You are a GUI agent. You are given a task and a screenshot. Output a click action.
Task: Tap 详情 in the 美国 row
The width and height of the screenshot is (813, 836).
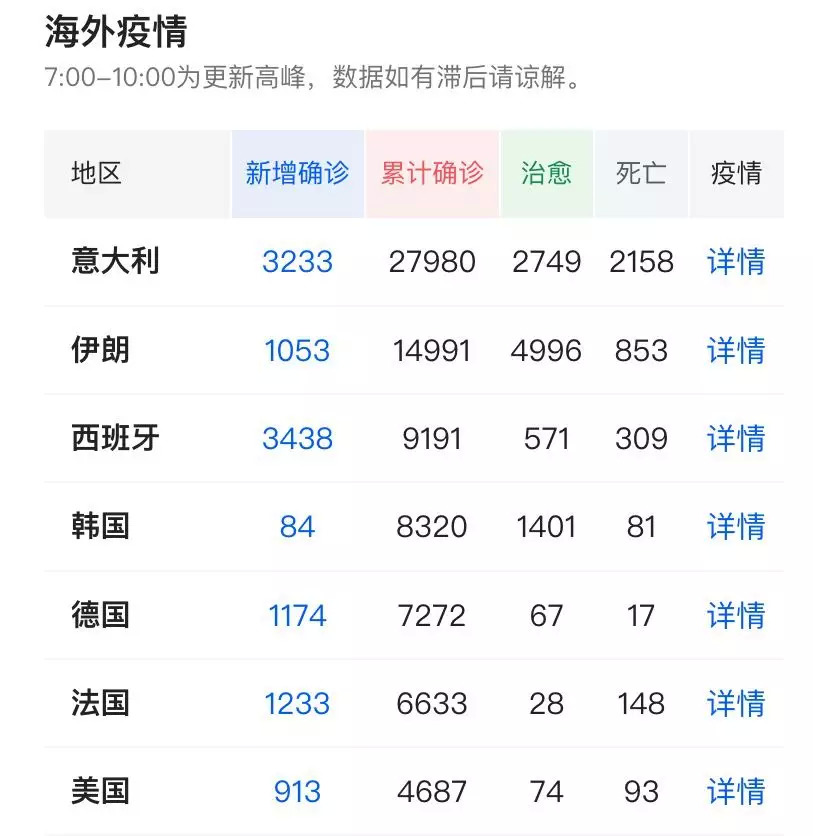pyautogui.click(x=735, y=792)
